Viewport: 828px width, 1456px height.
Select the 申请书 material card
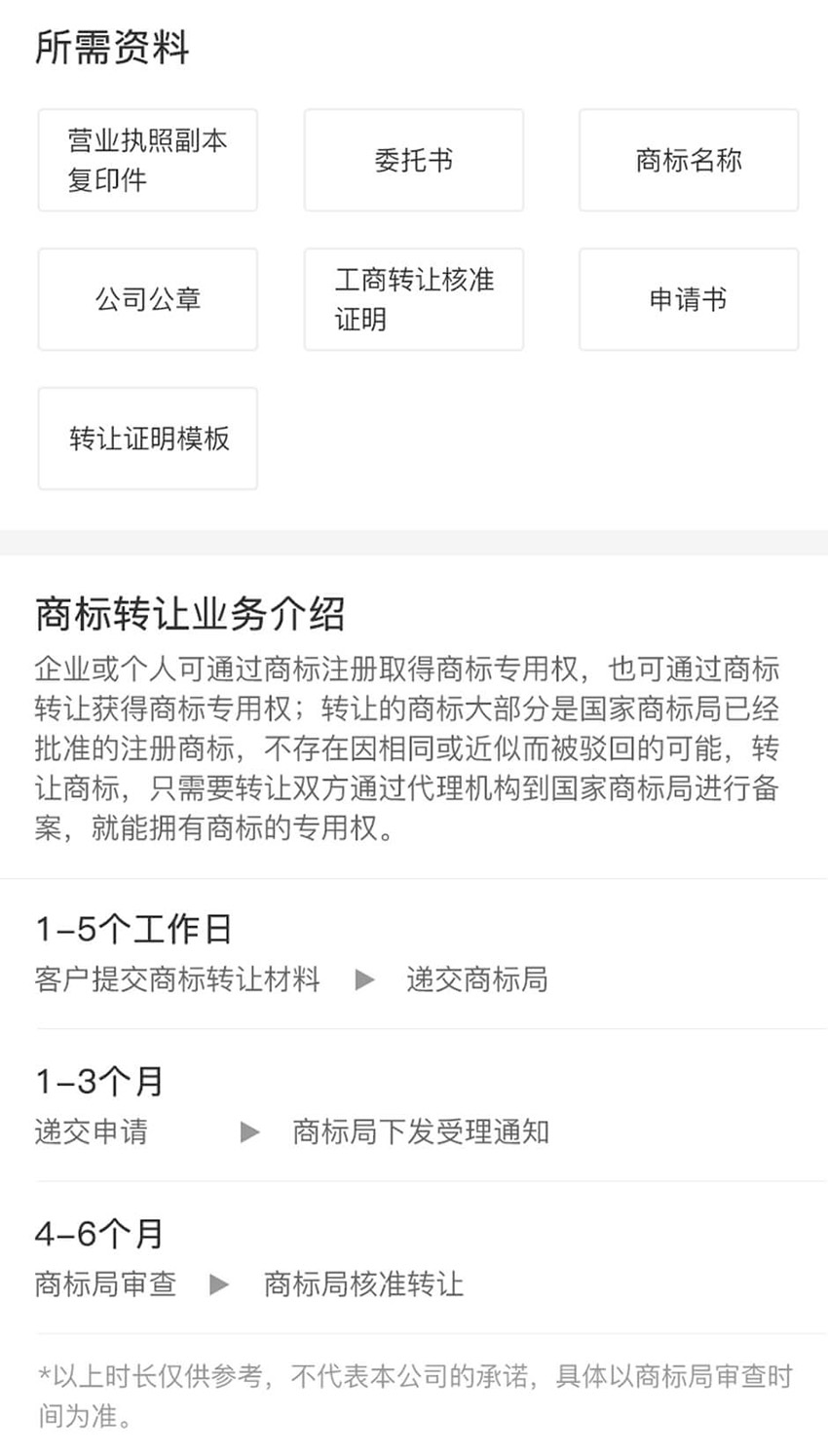[x=689, y=299]
